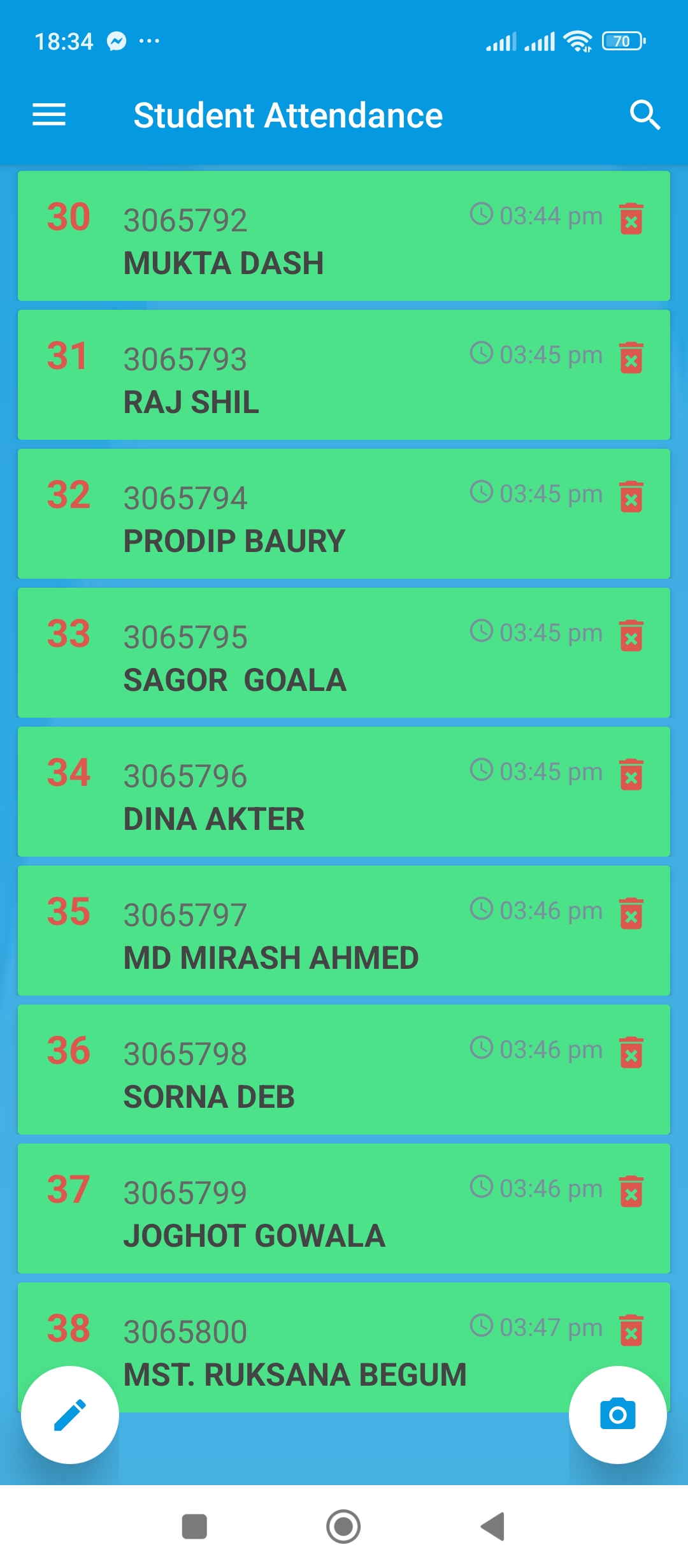Delete Mst. Ruksana Begum's record
The width and height of the screenshot is (688, 1568).
pos(631,1330)
